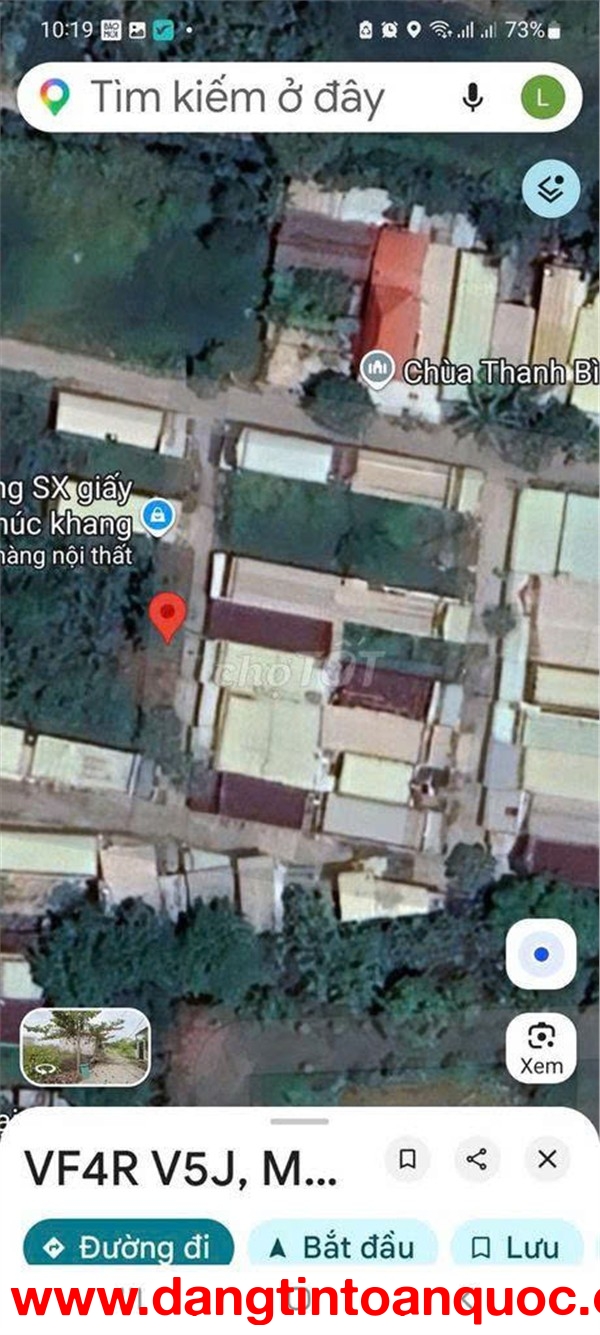Screen dimensions: 600x1335
Task: Select the Phúc Khang shop marker
Action: 158,517
